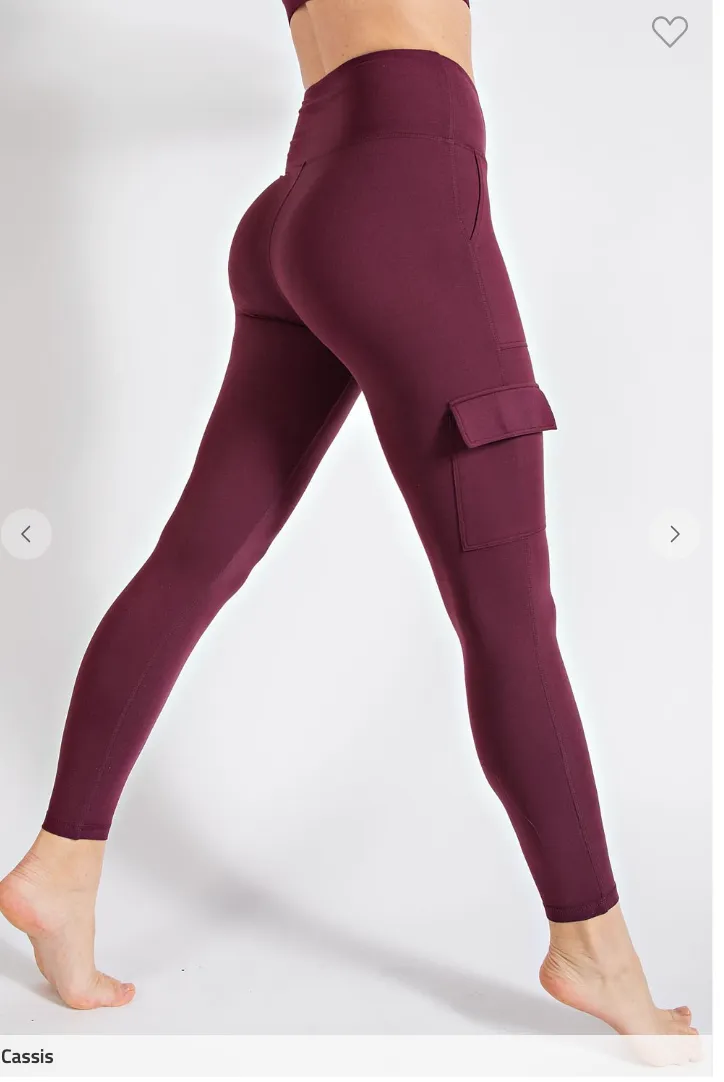Add leggings to wishlist with heart icon
This screenshot has width=724, height=1082.
669,31
